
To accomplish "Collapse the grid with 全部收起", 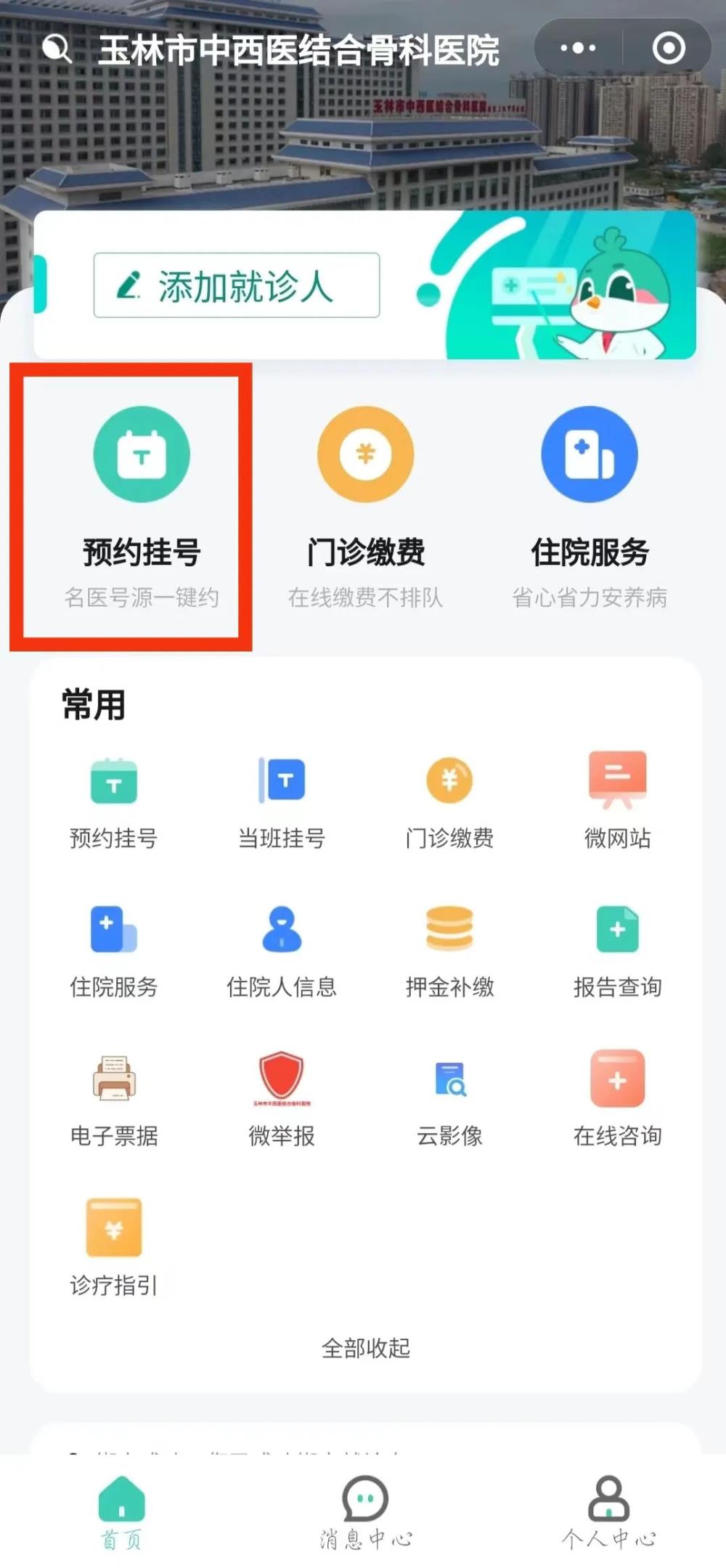I will [x=365, y=1348].
